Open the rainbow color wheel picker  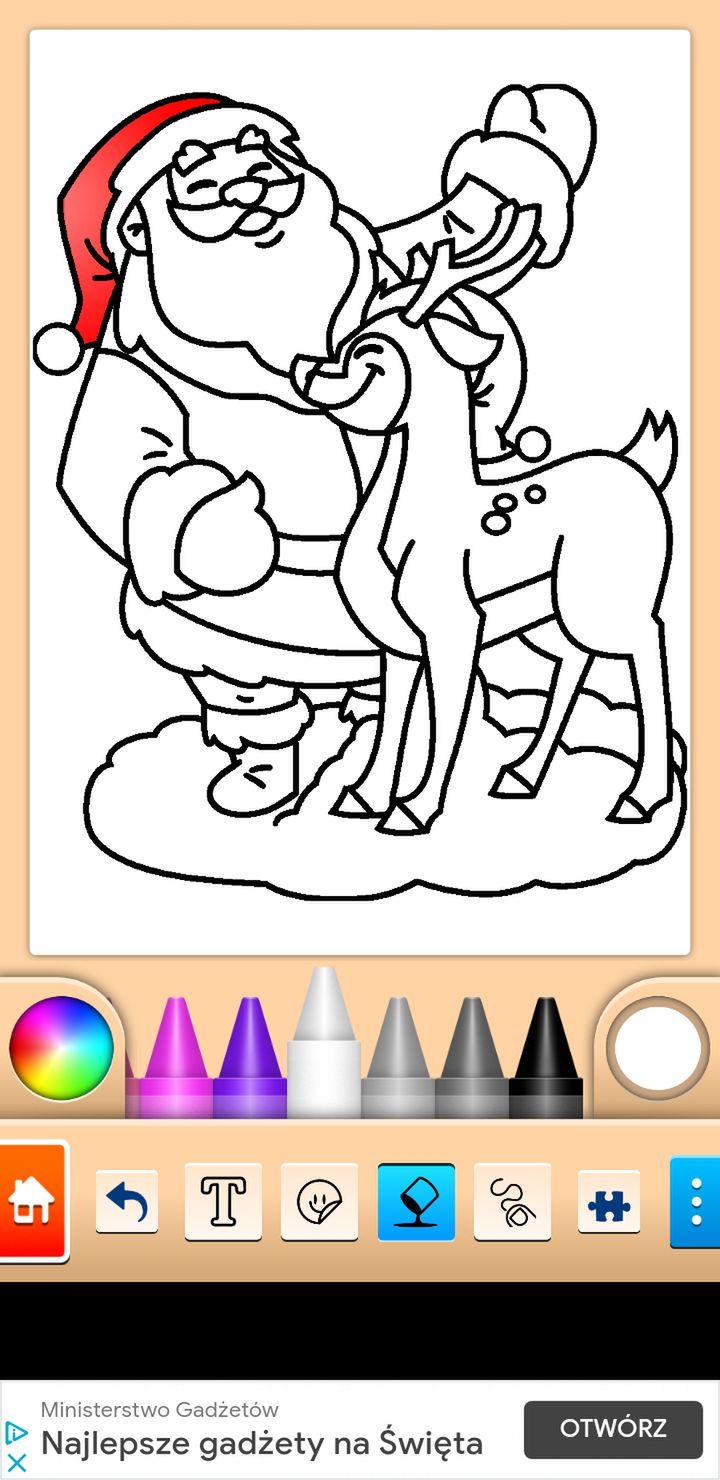point(61,1047)
